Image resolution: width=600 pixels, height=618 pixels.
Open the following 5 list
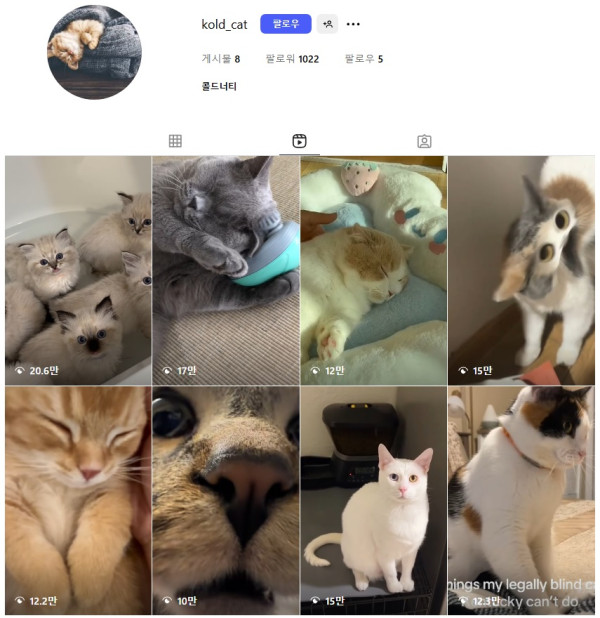point(364,59)
